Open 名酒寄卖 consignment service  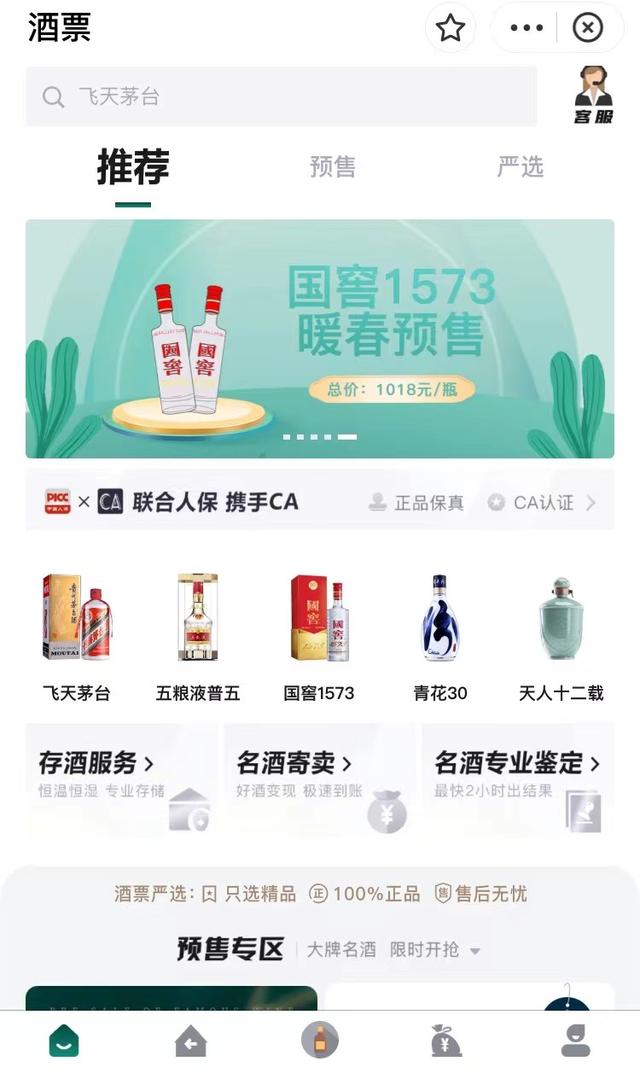319,780
